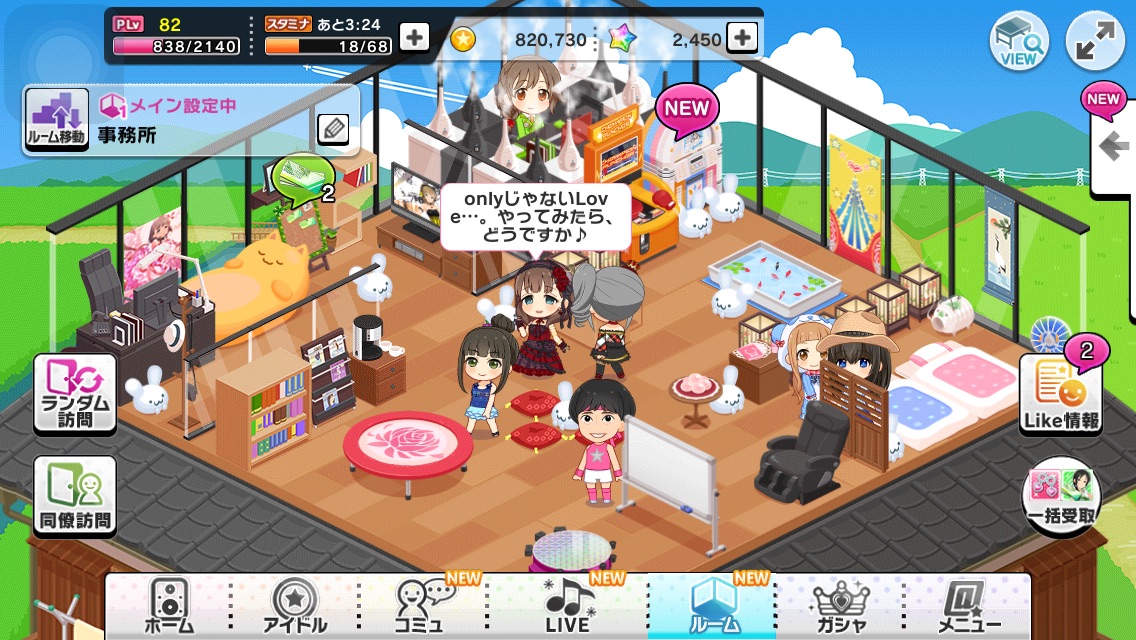1136x640 pixels.
Task: Select the ルーム tab
Action: click(712, 607)
